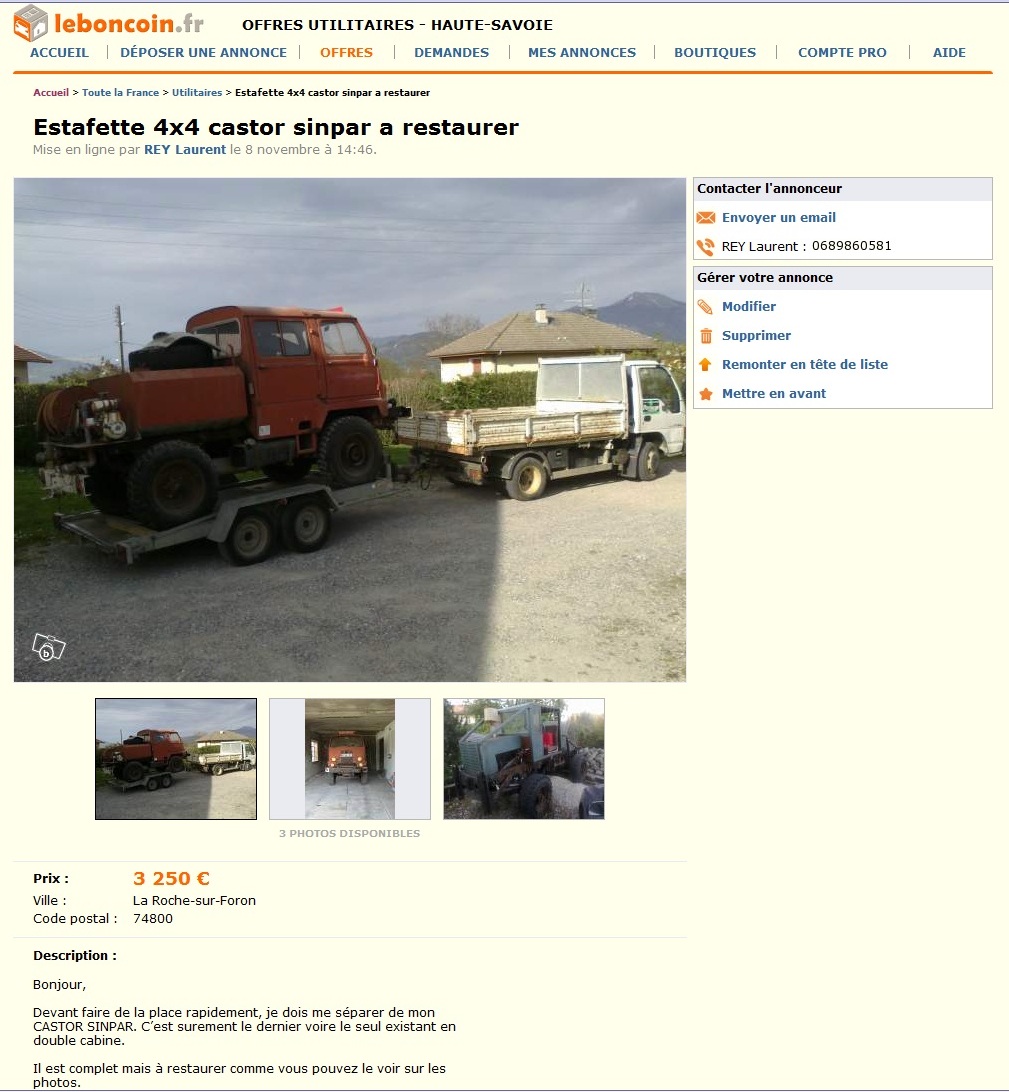This screenshot has height=1092, width=1009.
Task: Select Remonter en tête de liste
Action: (804, 364)
